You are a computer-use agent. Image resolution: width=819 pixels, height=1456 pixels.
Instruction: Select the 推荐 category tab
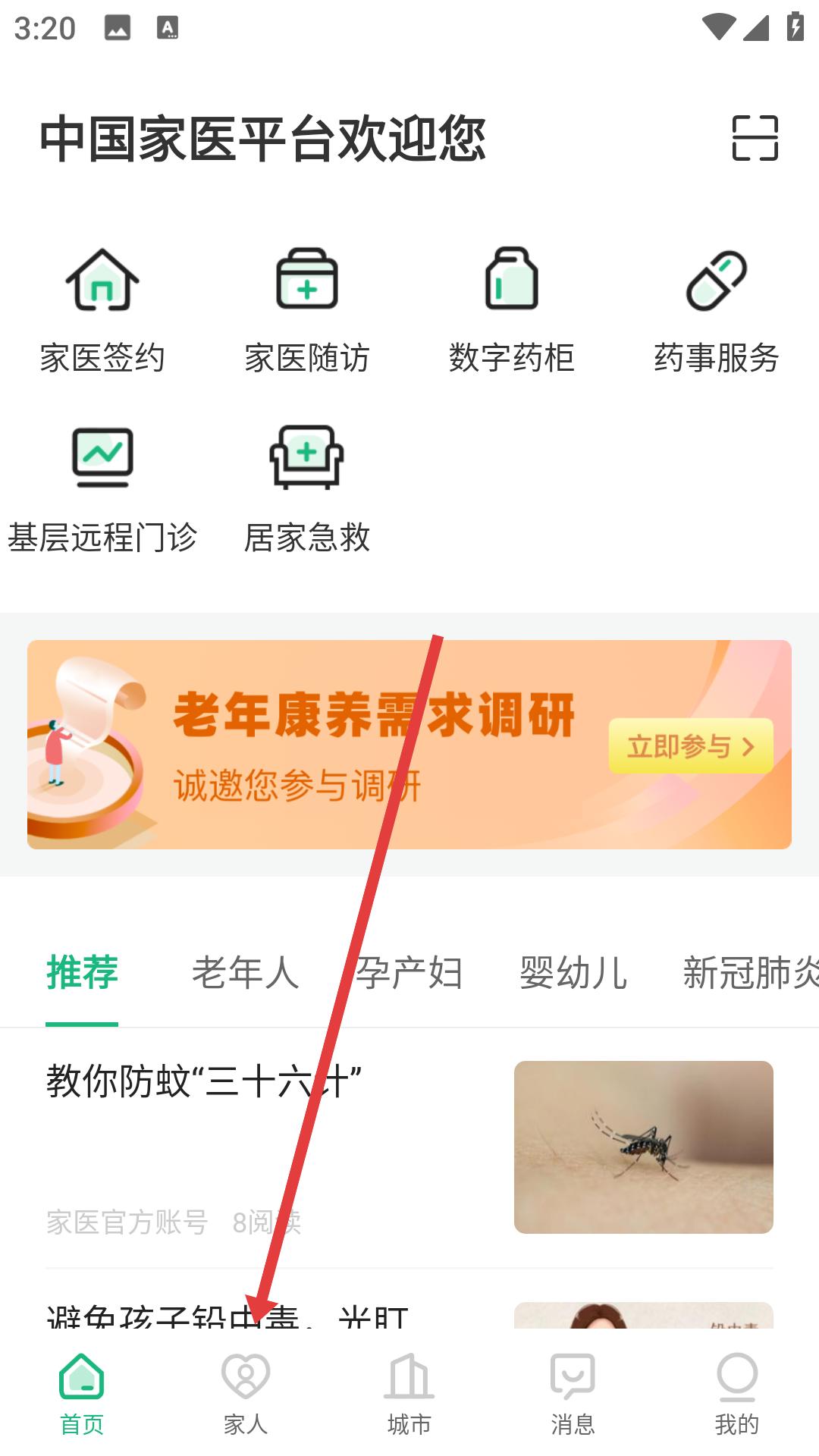82,972
